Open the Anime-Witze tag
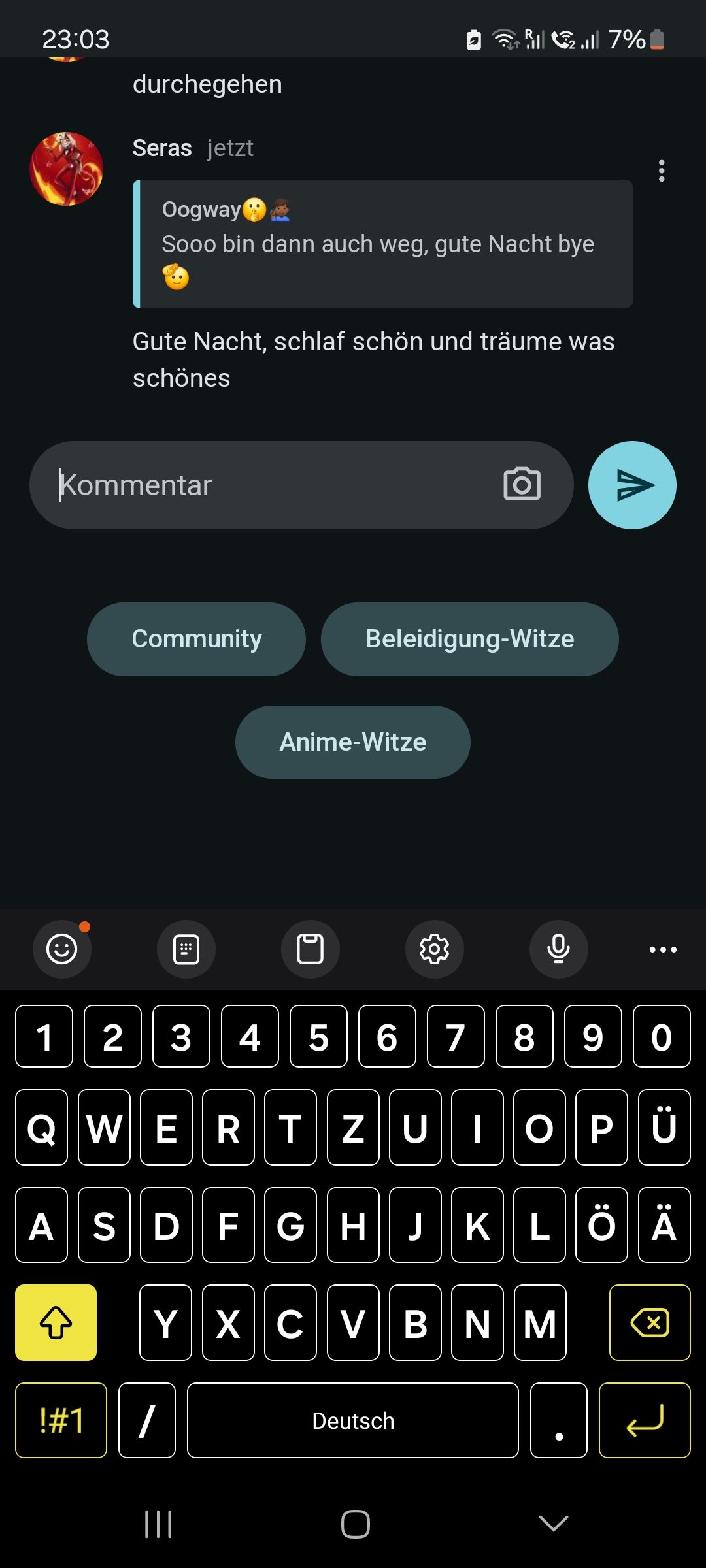The width and height of the screenshot is (706, 1568). tap(352, 742)
